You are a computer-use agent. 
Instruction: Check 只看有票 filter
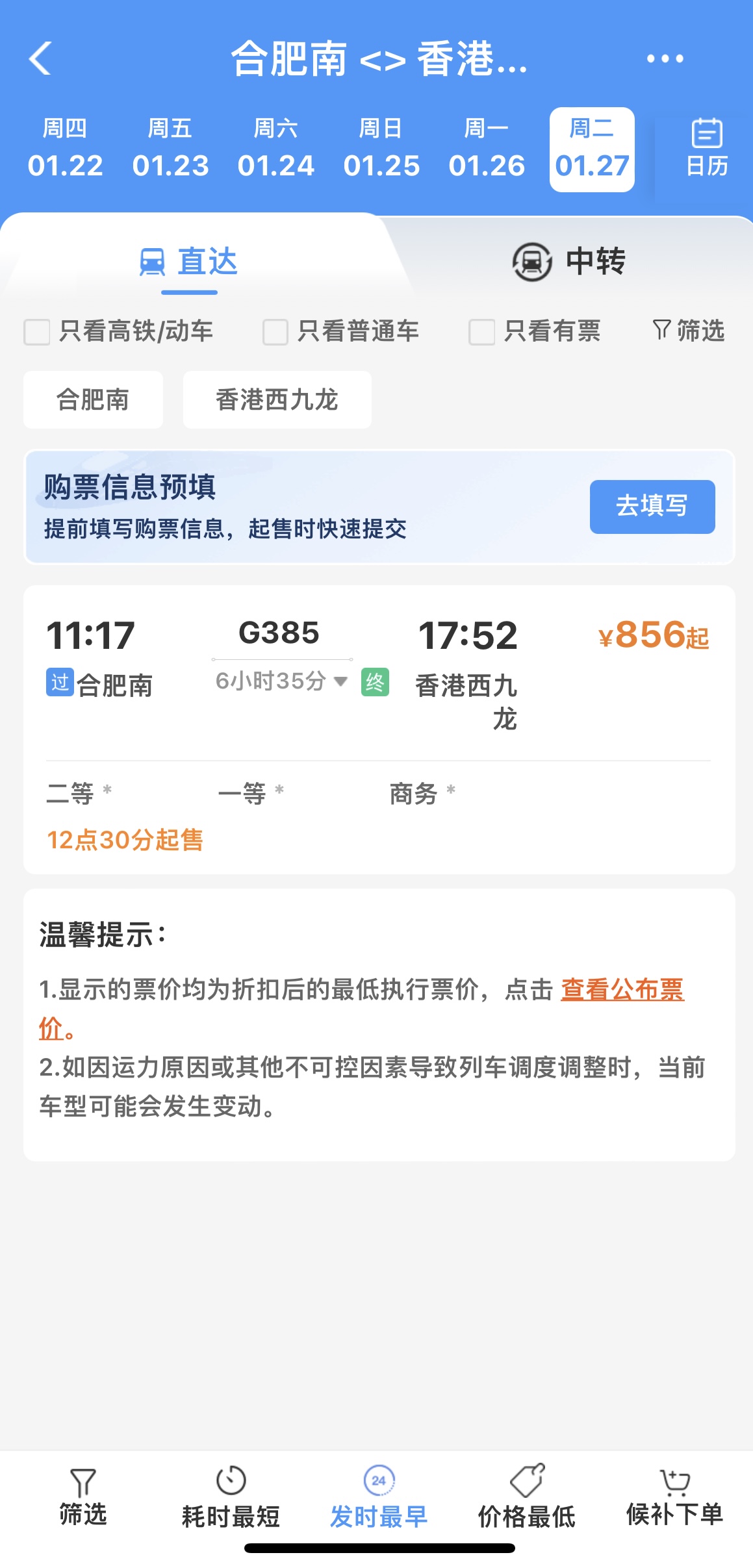(482, 332)
